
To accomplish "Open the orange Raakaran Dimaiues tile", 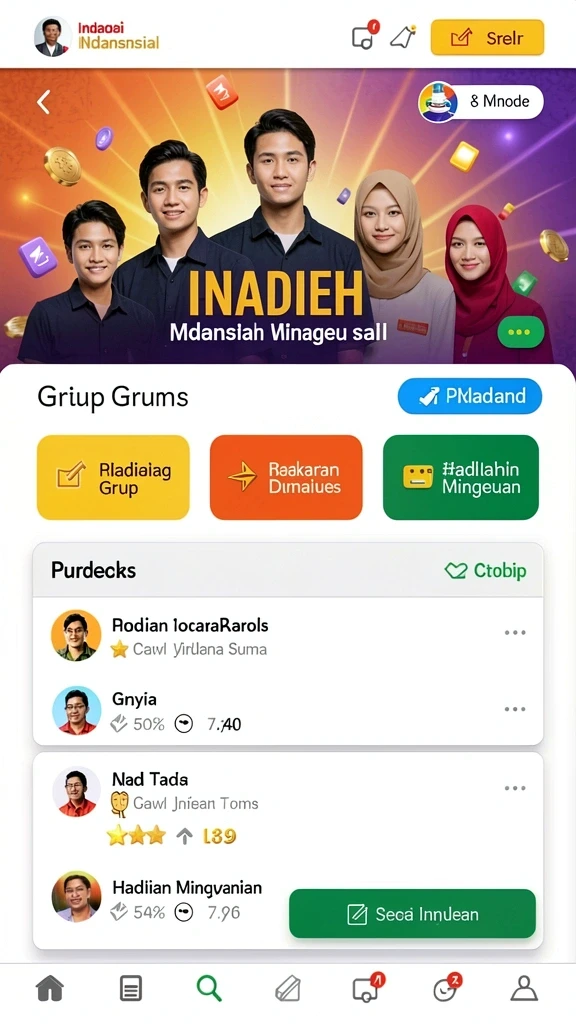I will coord(286,477).
